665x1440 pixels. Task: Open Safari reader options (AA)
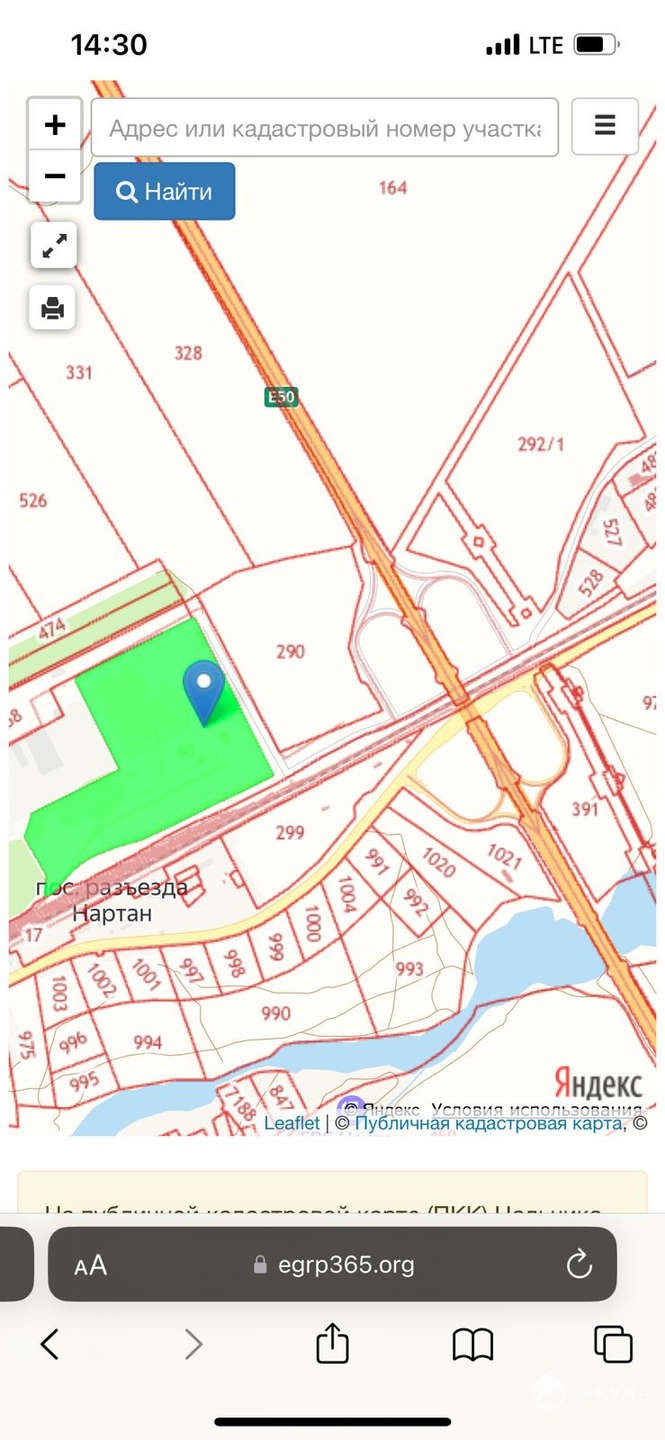[x=90, y=1265]
